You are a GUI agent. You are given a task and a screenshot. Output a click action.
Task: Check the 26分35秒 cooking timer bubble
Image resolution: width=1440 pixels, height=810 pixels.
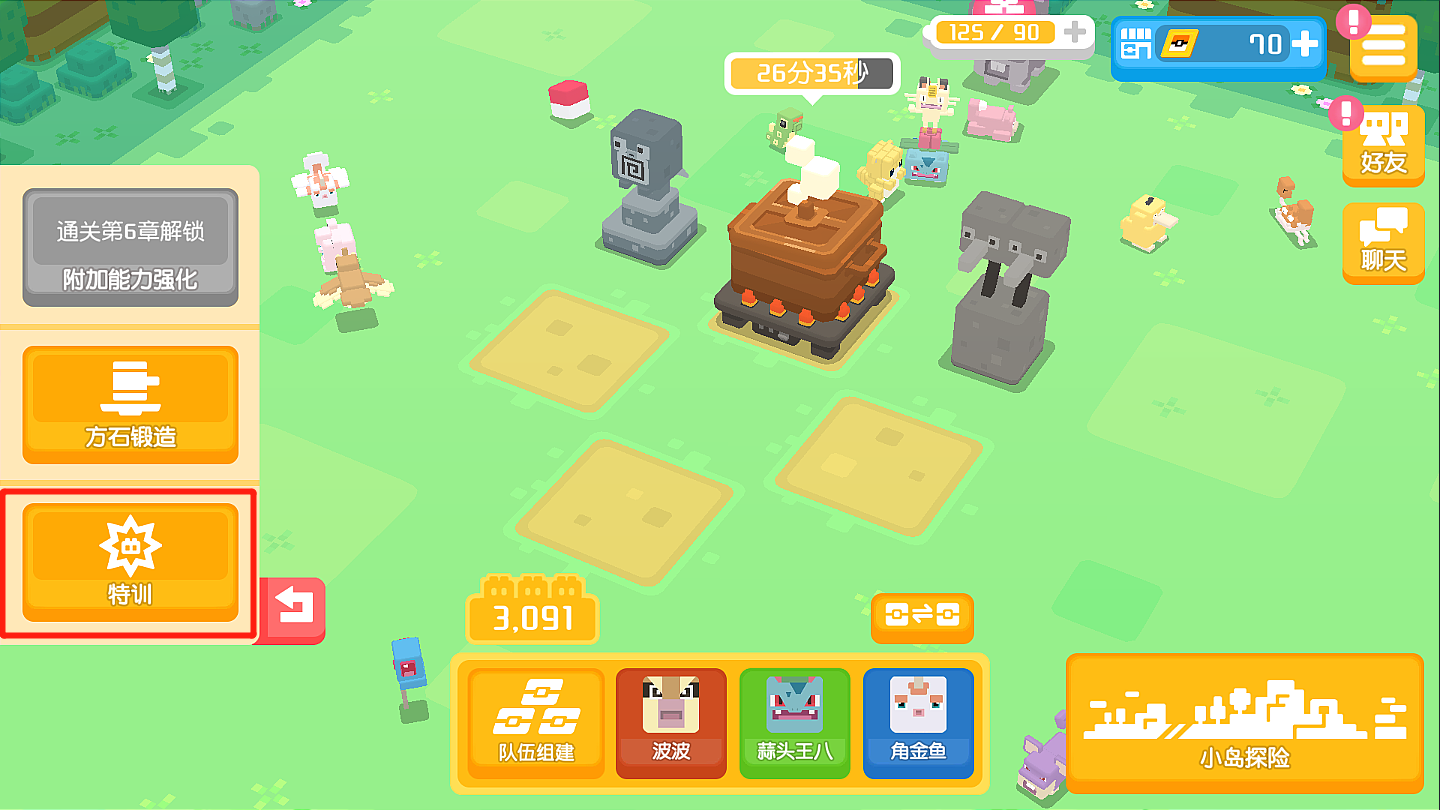(812, 73)
